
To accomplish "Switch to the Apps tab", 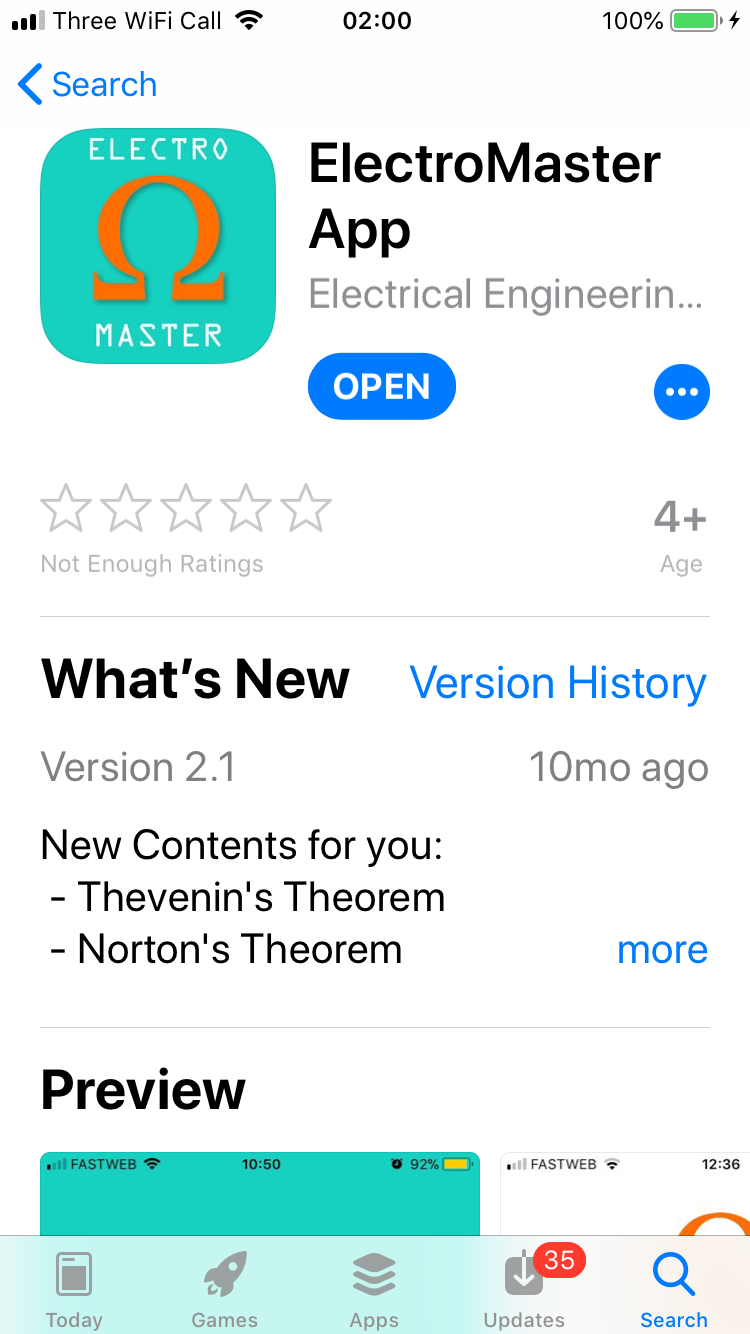I will point(374,1290).
